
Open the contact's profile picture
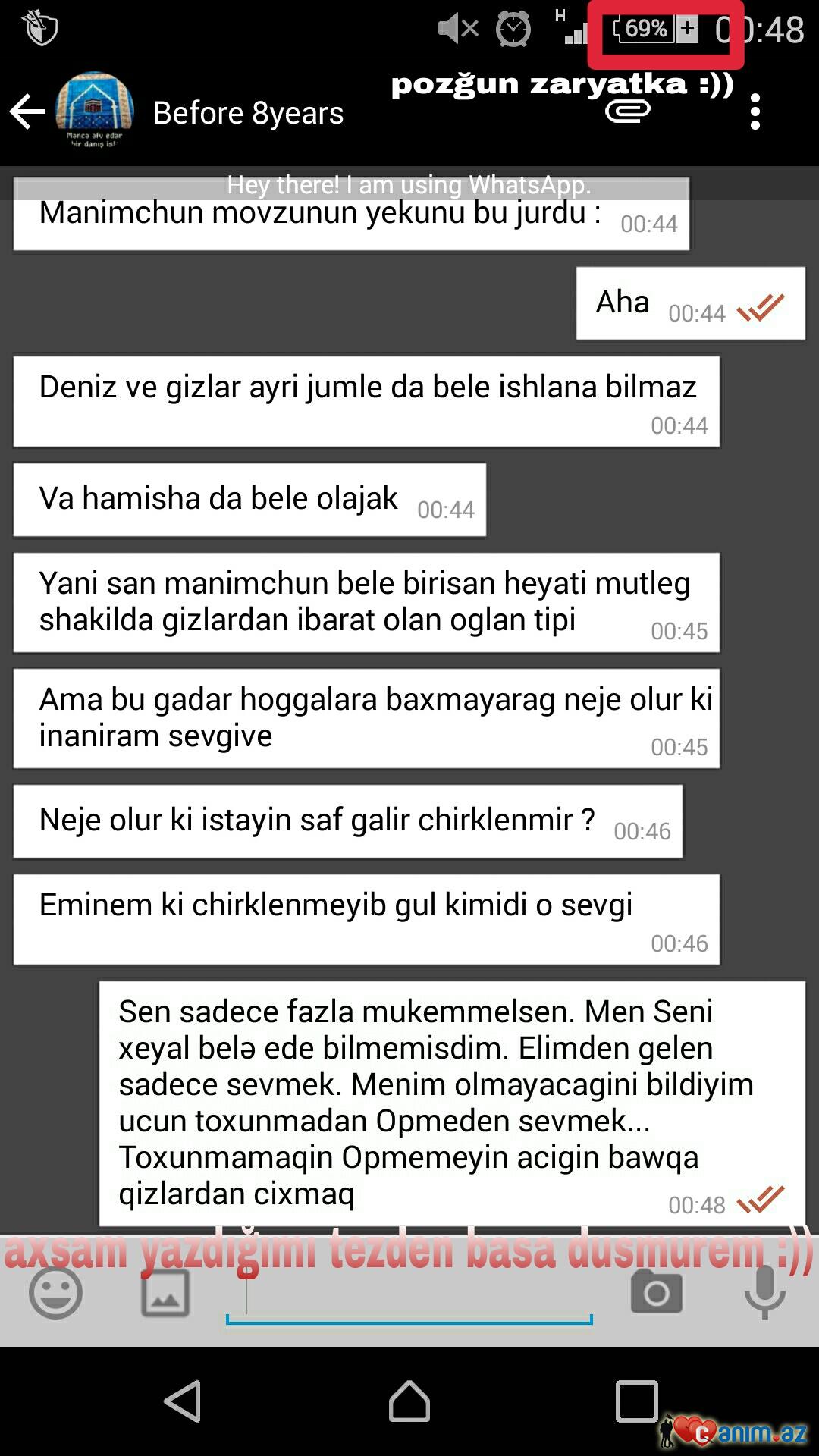[x=95, y=111]
